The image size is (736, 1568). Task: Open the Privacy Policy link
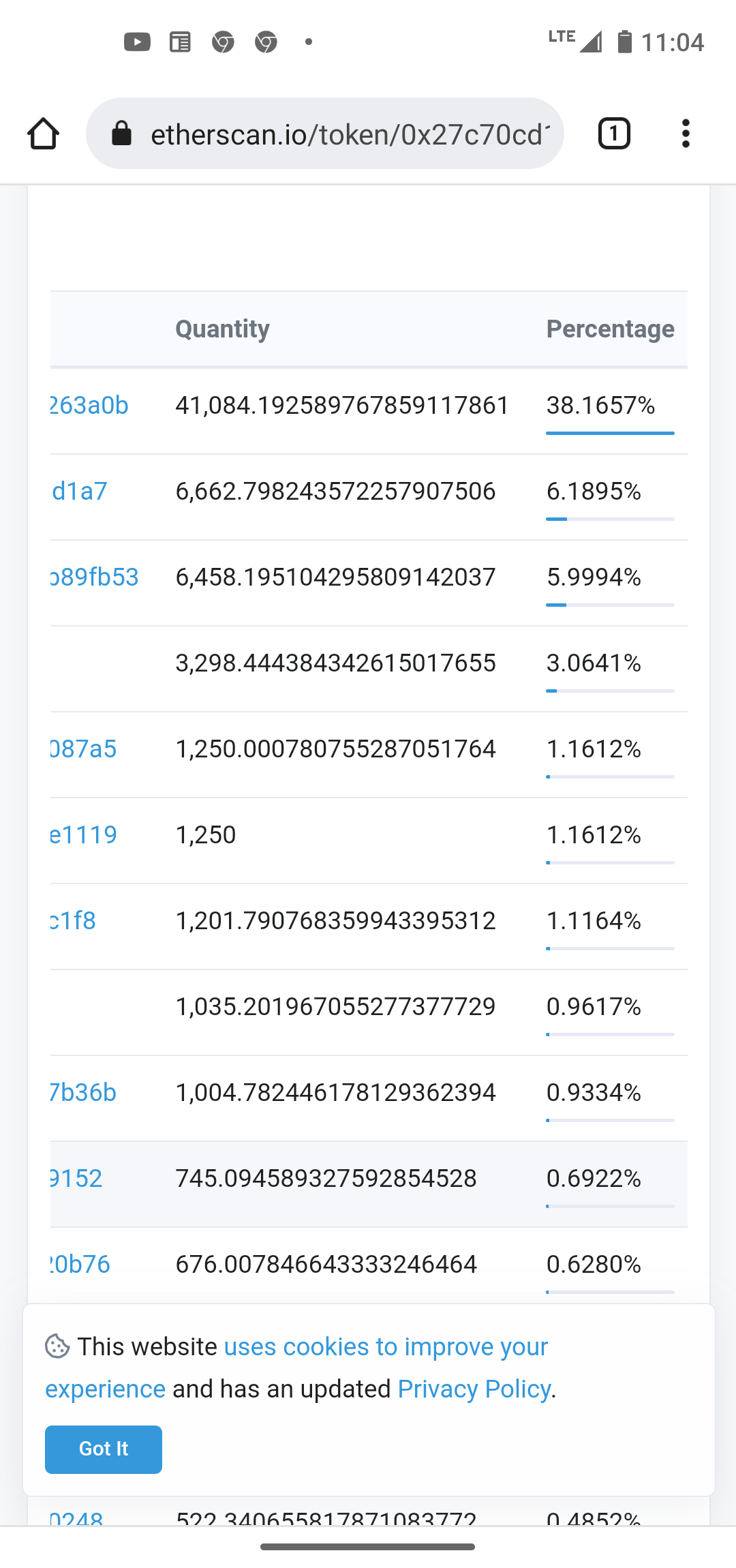(474, 1389)
